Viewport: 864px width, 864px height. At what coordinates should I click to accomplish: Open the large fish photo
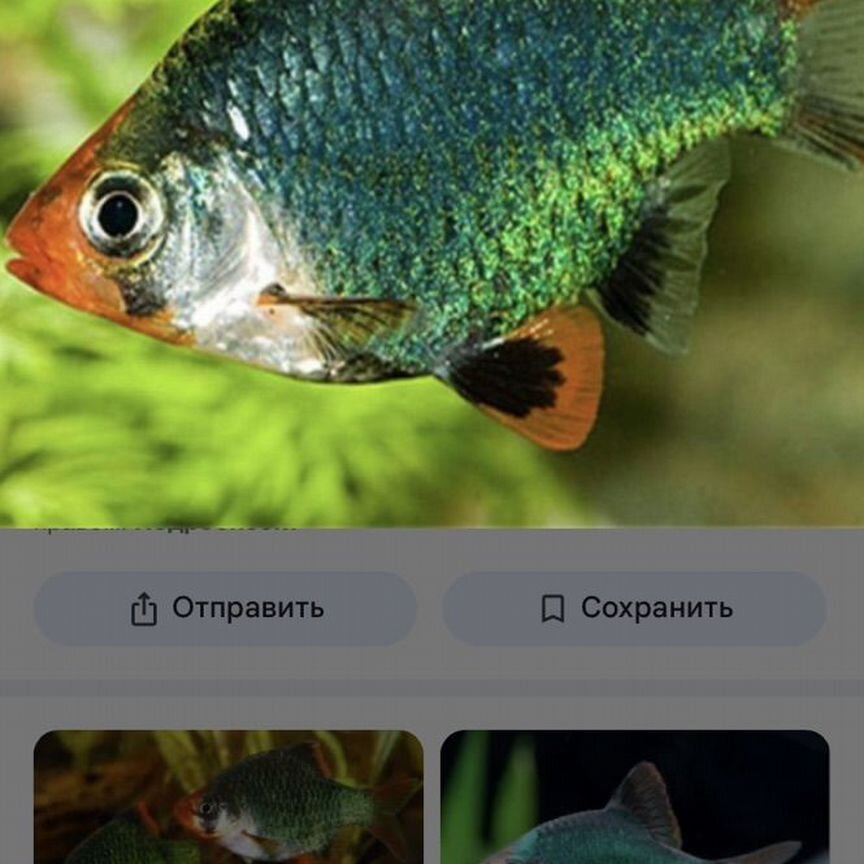point(432,260)
